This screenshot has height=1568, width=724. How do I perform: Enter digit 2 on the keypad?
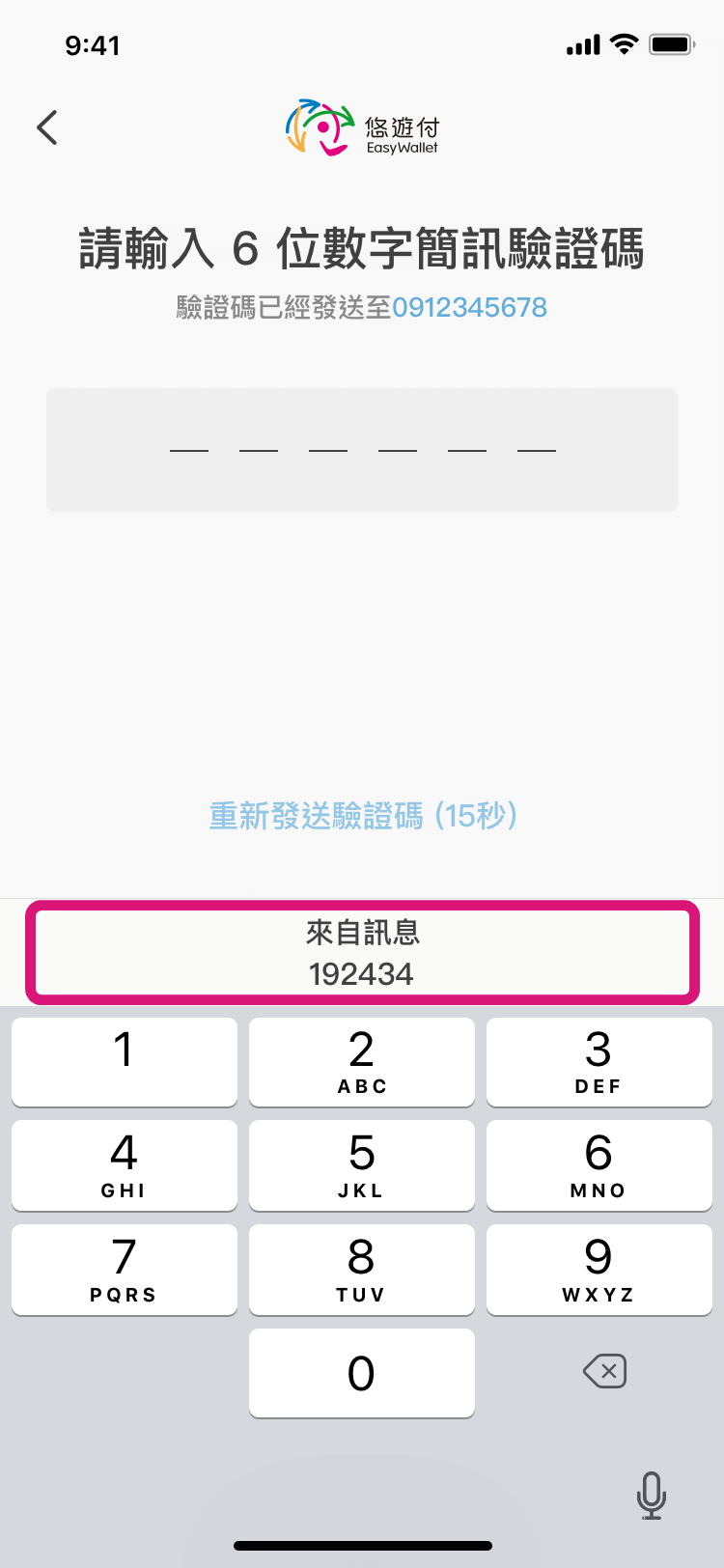[362, 1061]
